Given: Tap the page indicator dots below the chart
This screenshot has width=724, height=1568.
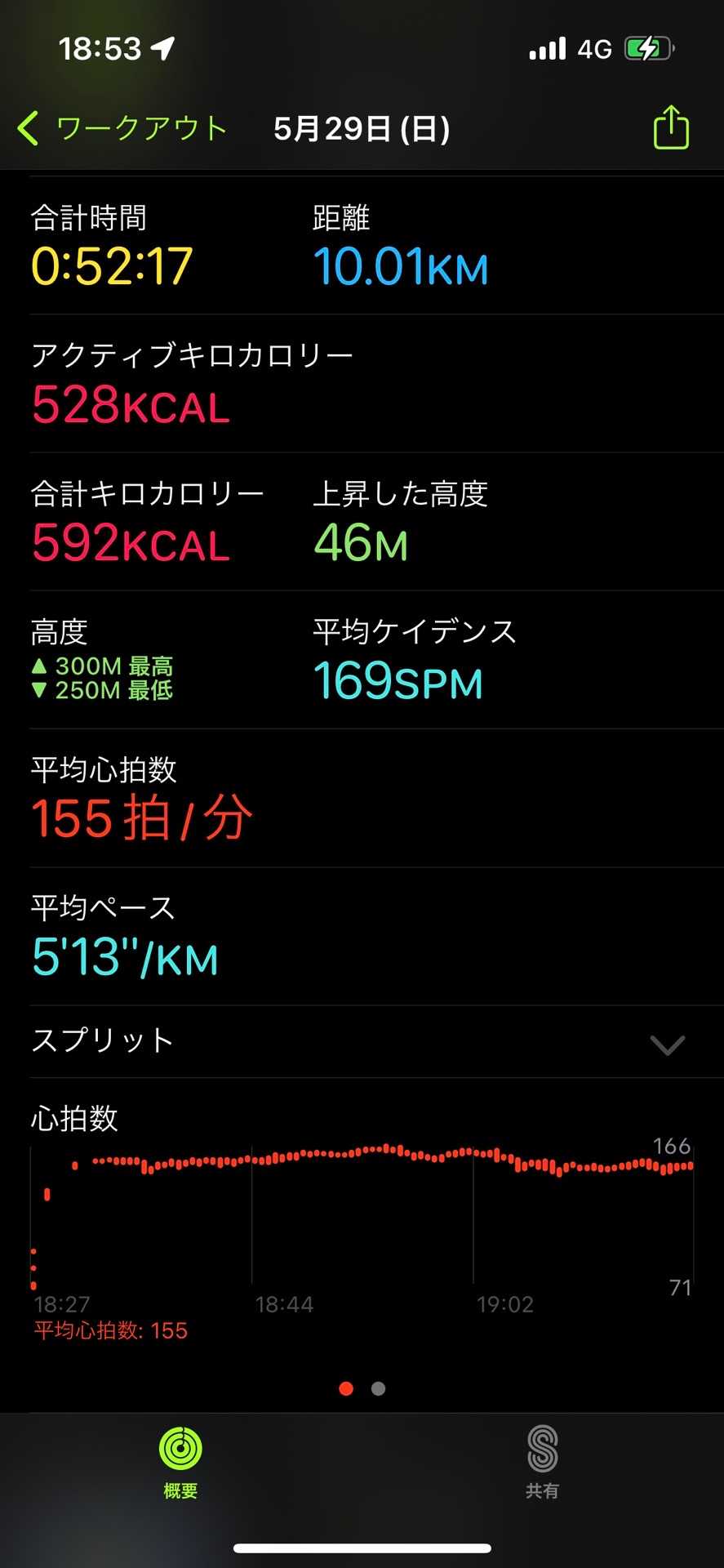Looking at the screenshot, I should tap(362, 1388).
